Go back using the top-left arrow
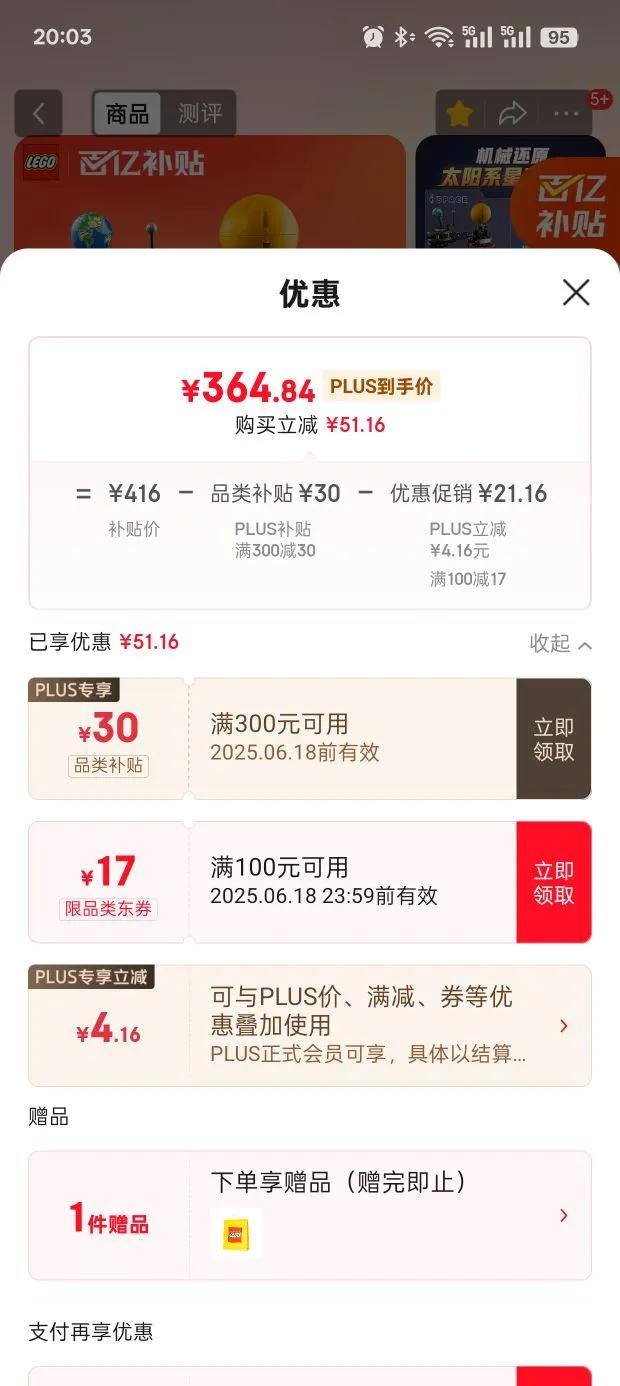Image resolution: width=620 pixels, height=1386 pixels. (x=38, y=114)
